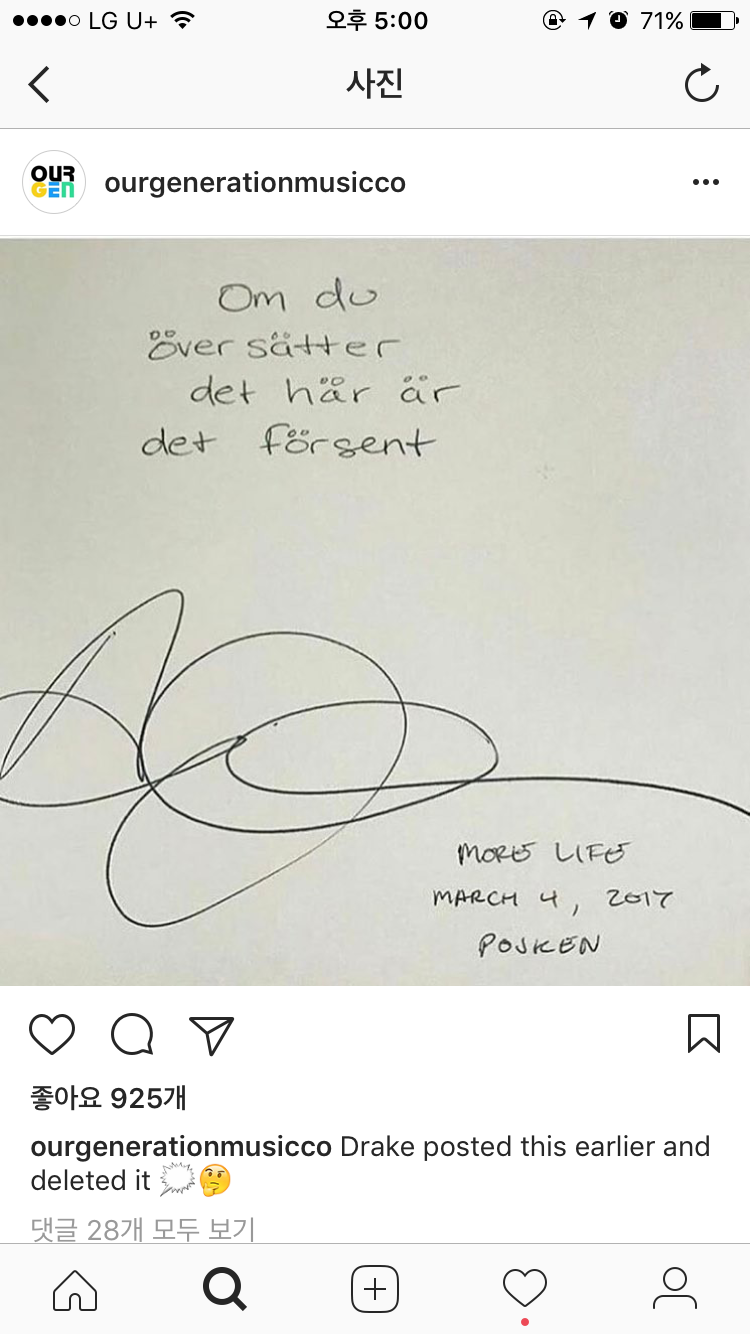Switch to the Search tab
Image resolution: width=750 pixels, height=1334 pixels.
coord(225,1289)
